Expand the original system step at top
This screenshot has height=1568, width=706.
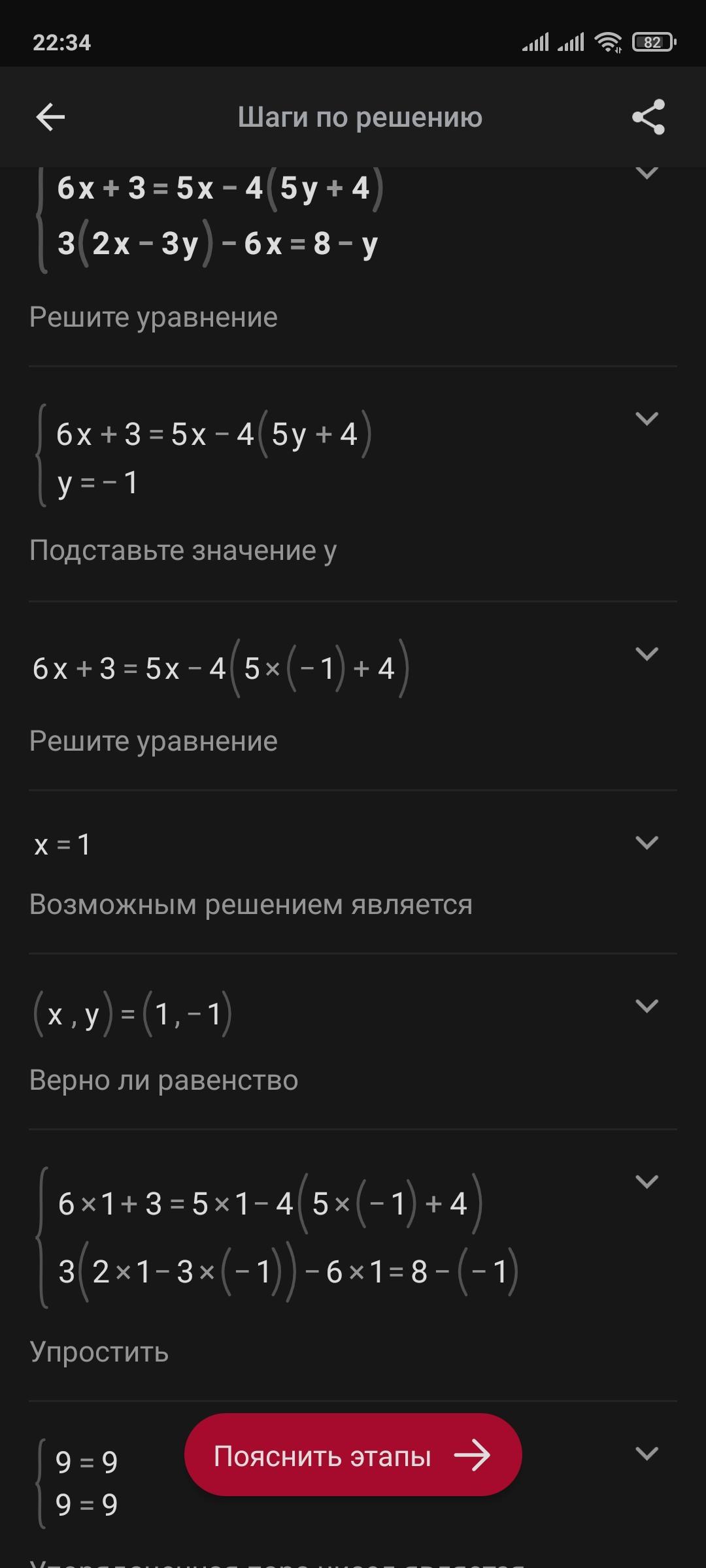[647, 174]
